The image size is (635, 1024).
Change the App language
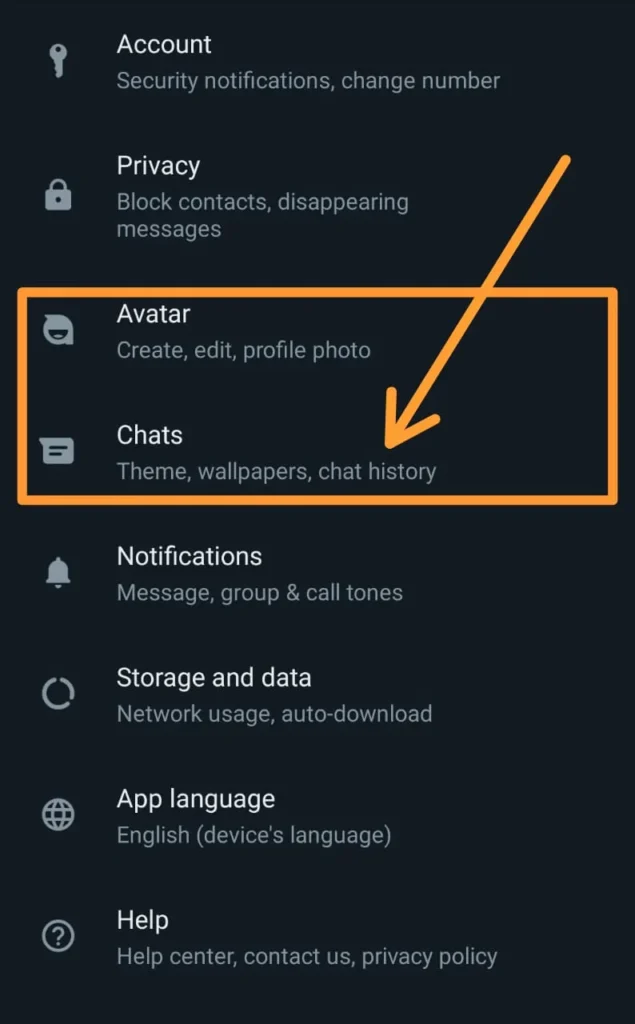point(318,816)
